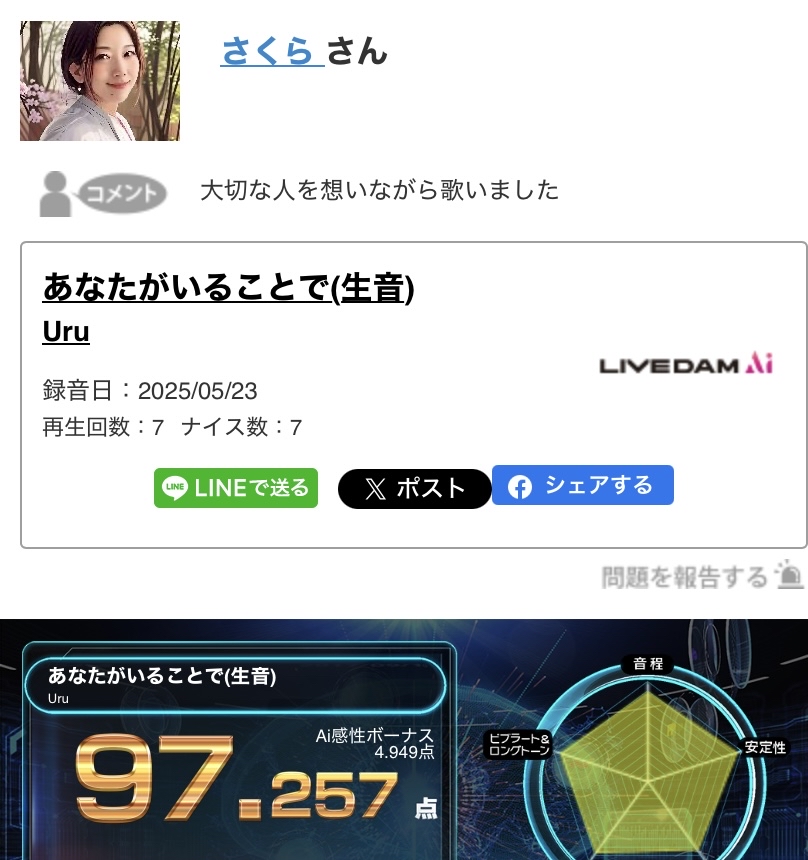The height and width of the screenshot is (860, 808).
Task: Open the artist link Uru
Action: pos(66,331)
